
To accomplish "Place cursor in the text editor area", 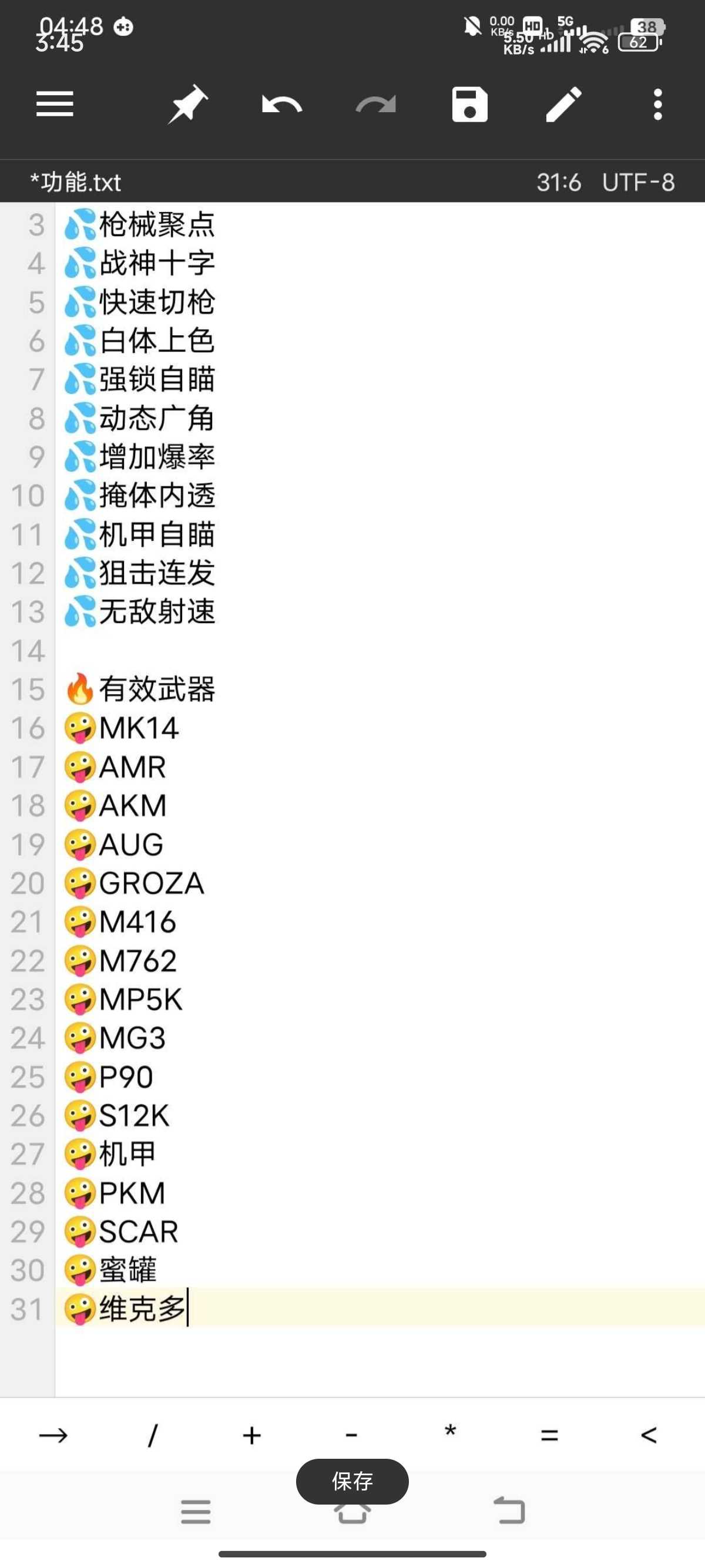I will click(x=380, y=799).
